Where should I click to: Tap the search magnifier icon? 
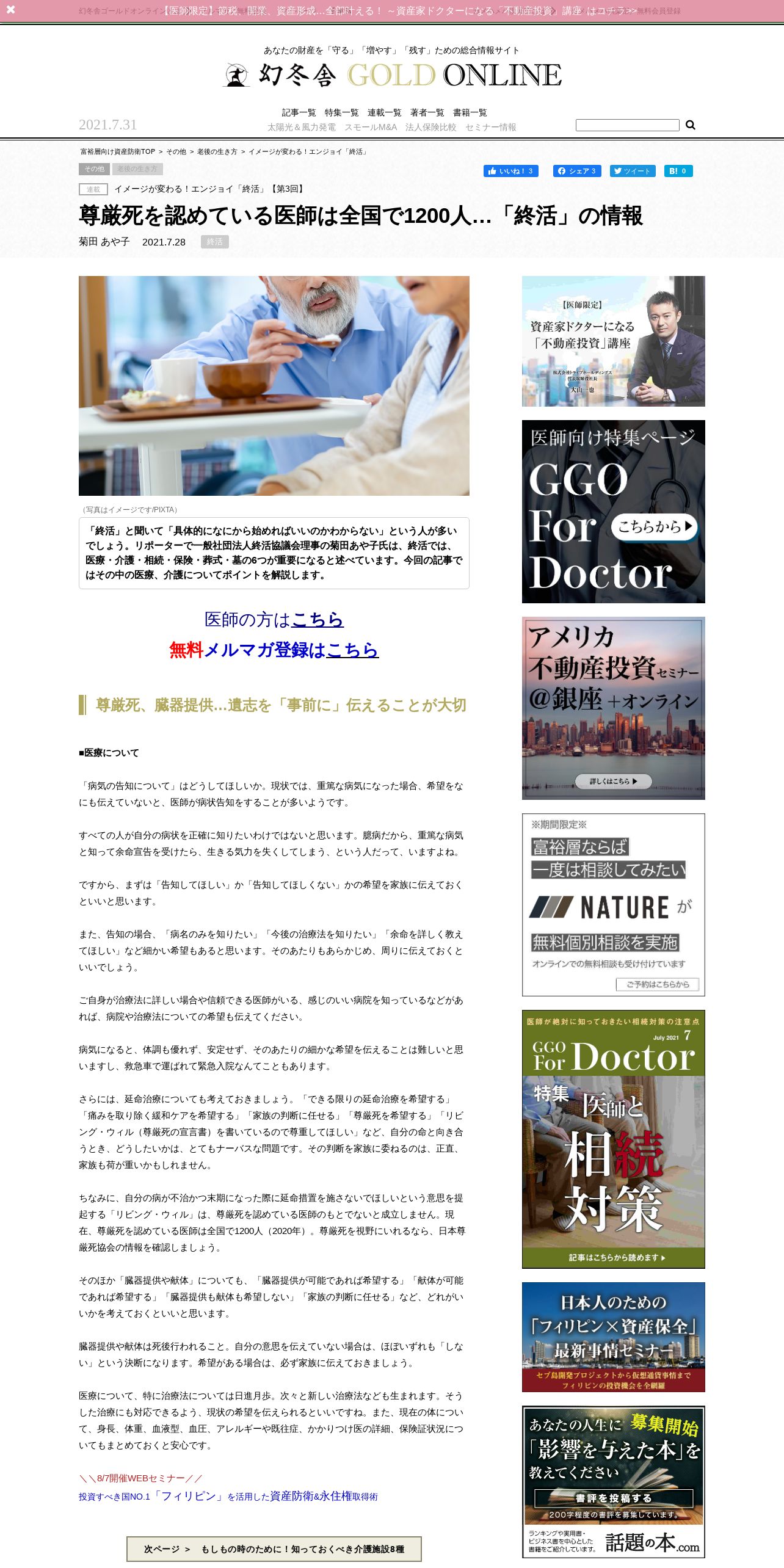pyautogui.click(x=691, y=125)
